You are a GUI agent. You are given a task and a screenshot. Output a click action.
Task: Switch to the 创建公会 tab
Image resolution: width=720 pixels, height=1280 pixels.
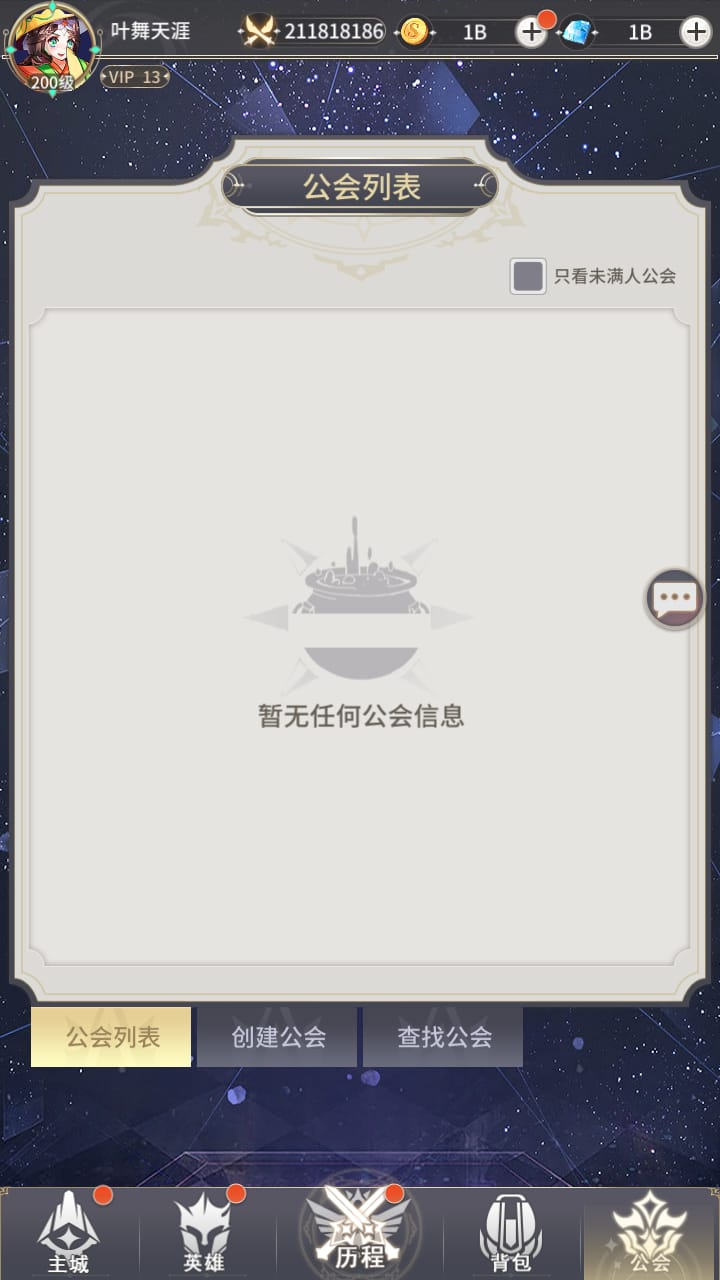277,1037
